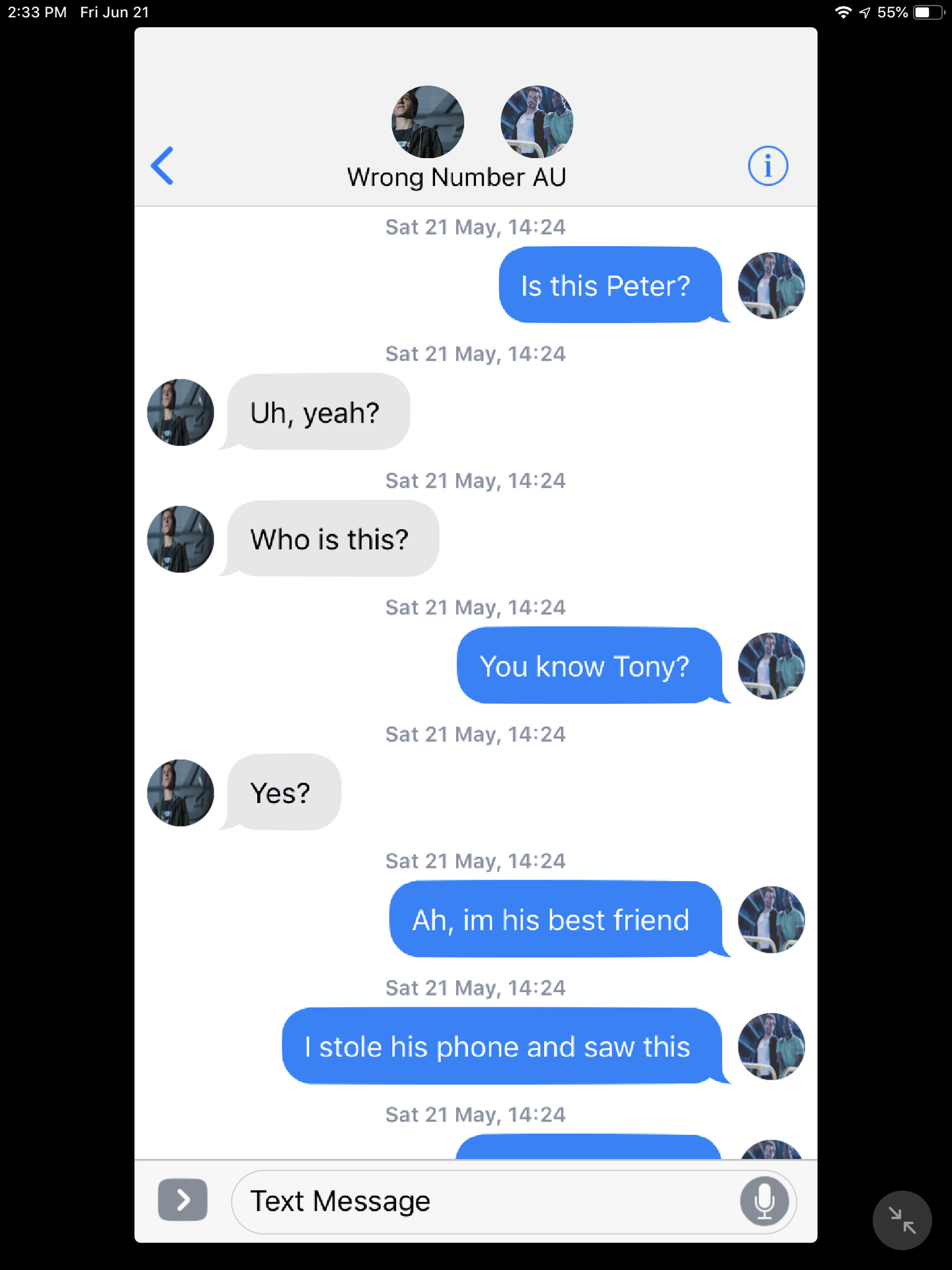Exit full screen with the collapse arrows button
This screenshot has height=1270, width=952.
point(902,1220)
